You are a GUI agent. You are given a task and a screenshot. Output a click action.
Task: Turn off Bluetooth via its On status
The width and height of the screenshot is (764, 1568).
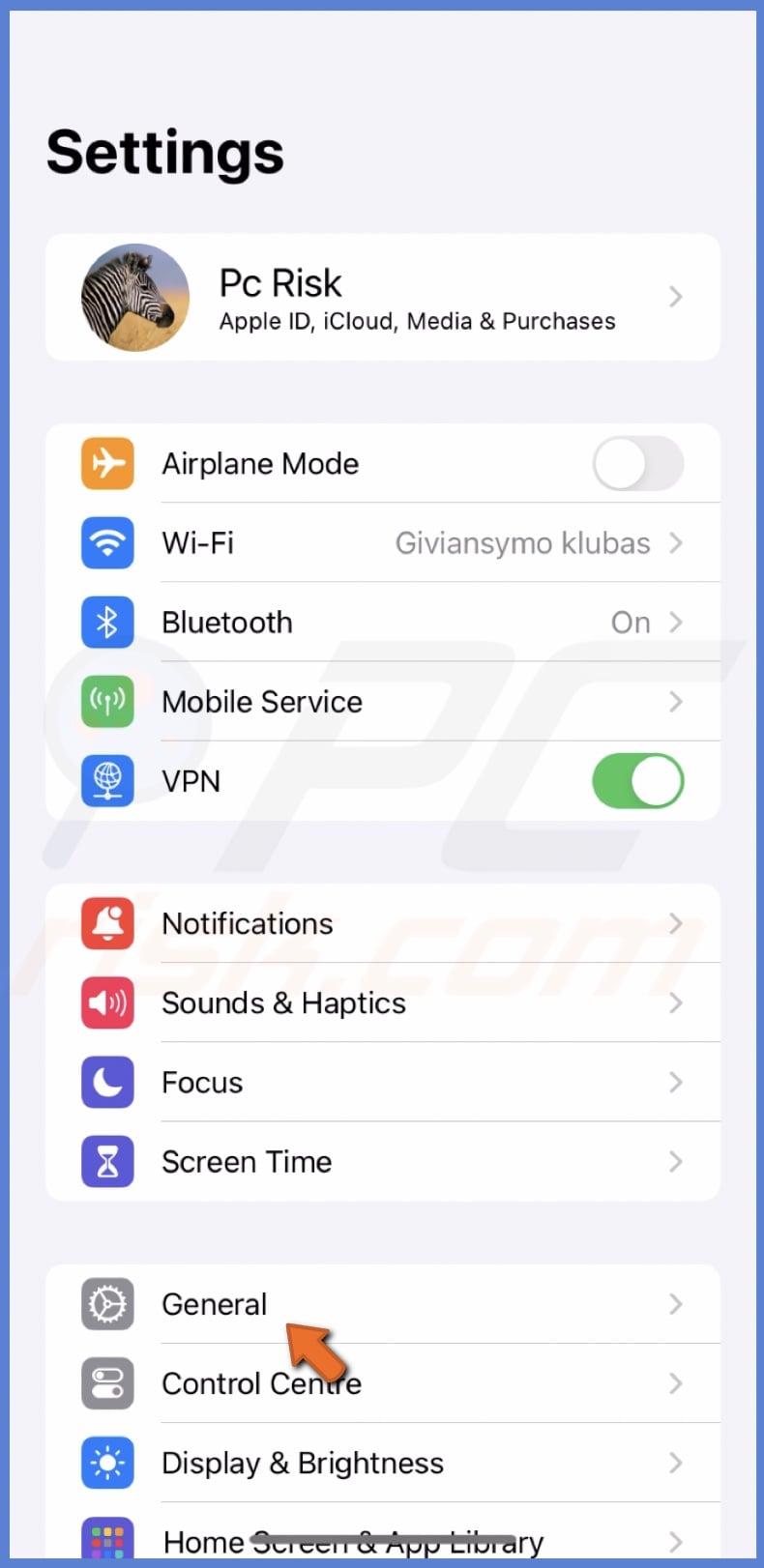tap(630, 623)
